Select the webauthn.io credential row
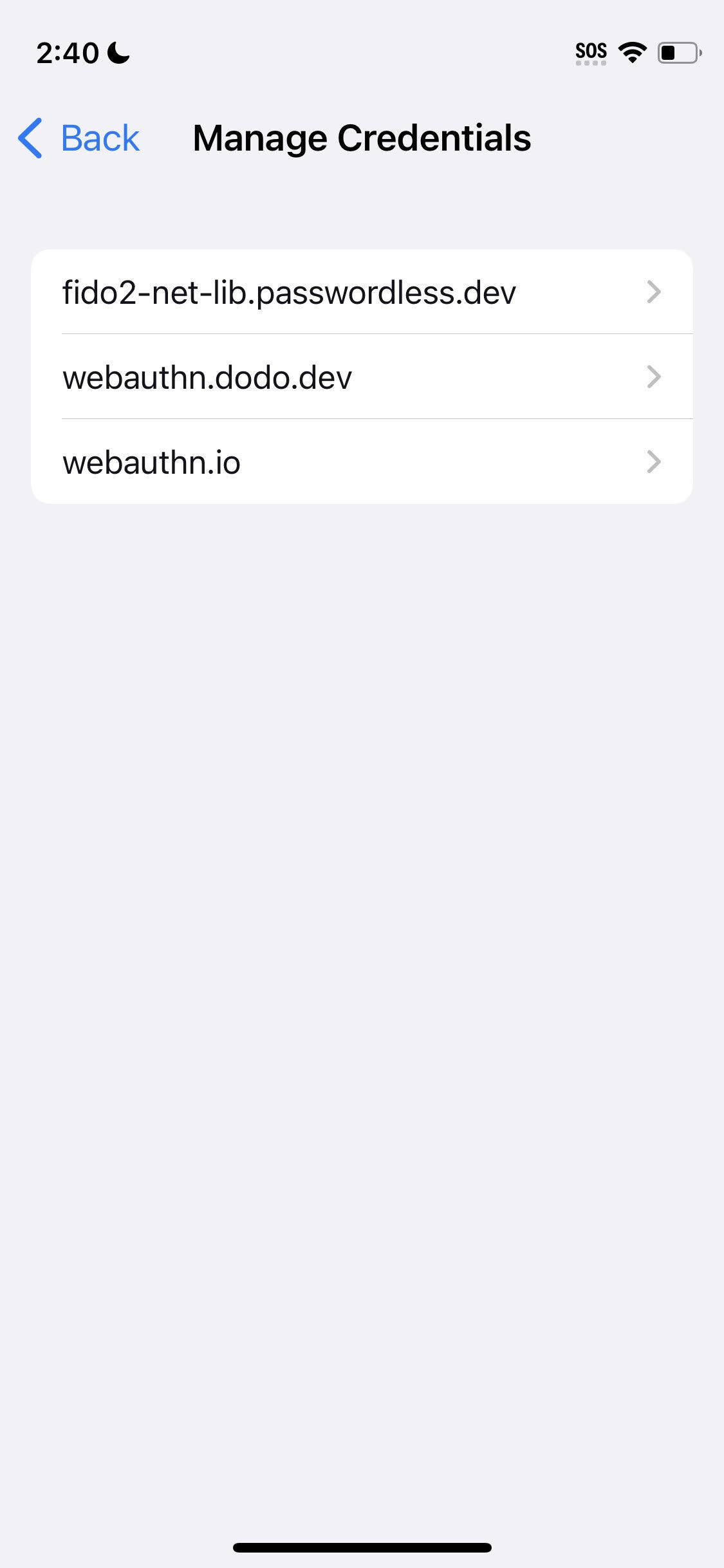 [x=360, y=462]
